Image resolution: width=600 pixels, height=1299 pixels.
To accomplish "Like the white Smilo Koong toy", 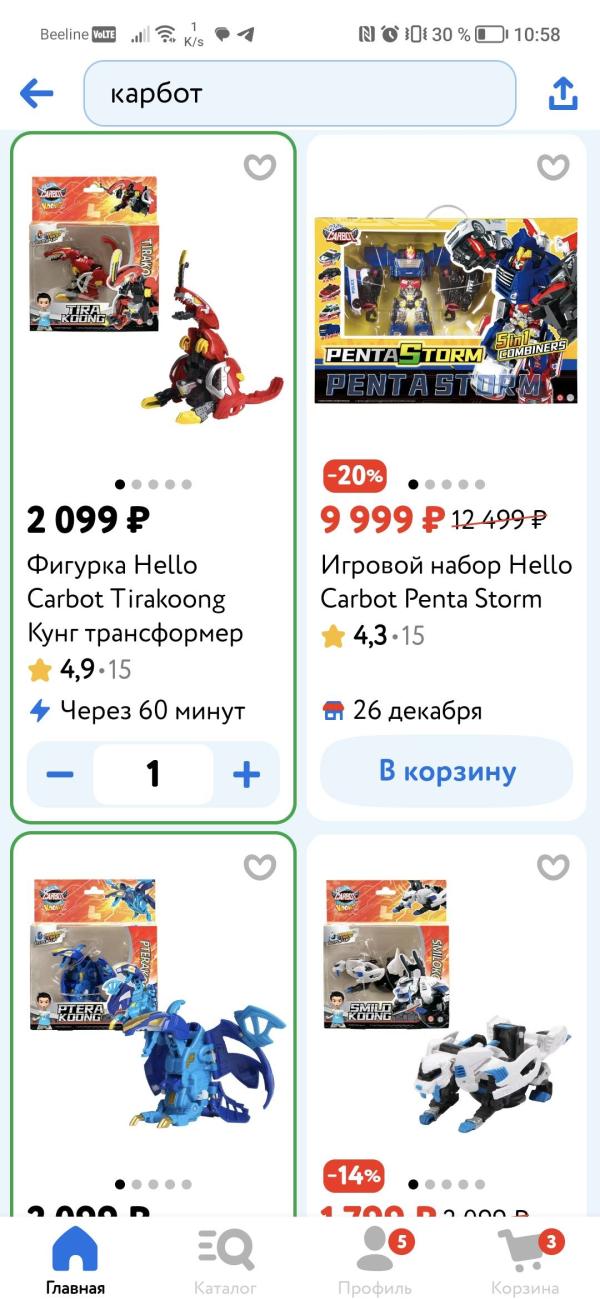I will (553, 867).
